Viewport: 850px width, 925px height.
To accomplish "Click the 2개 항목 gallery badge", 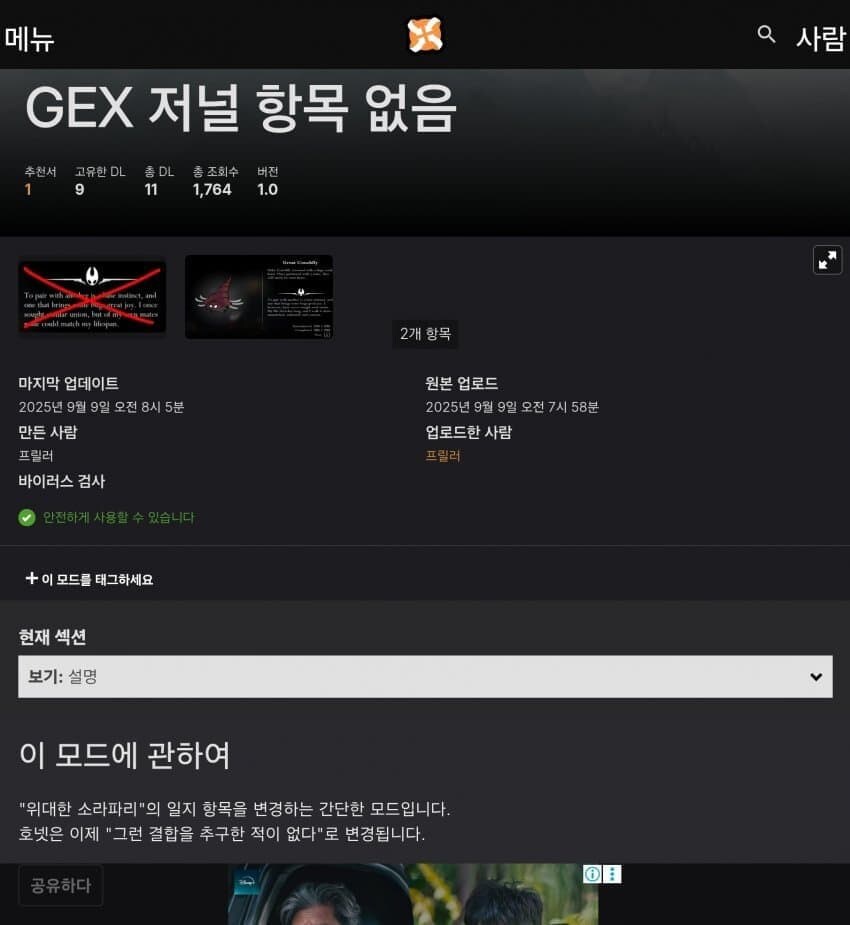I will [x=426, y=334].
